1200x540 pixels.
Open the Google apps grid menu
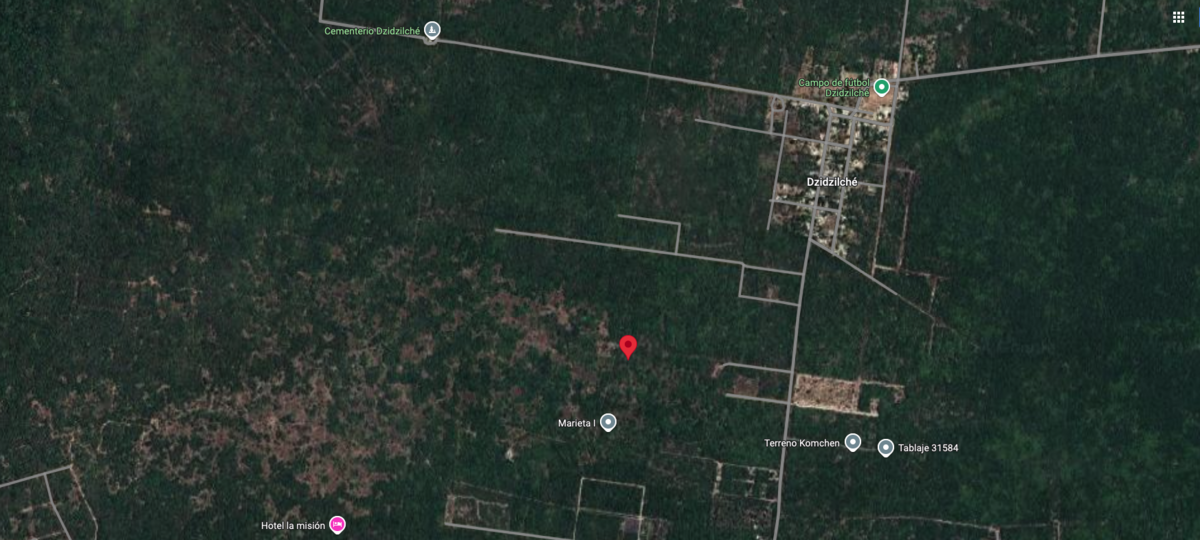[1178, 17]
